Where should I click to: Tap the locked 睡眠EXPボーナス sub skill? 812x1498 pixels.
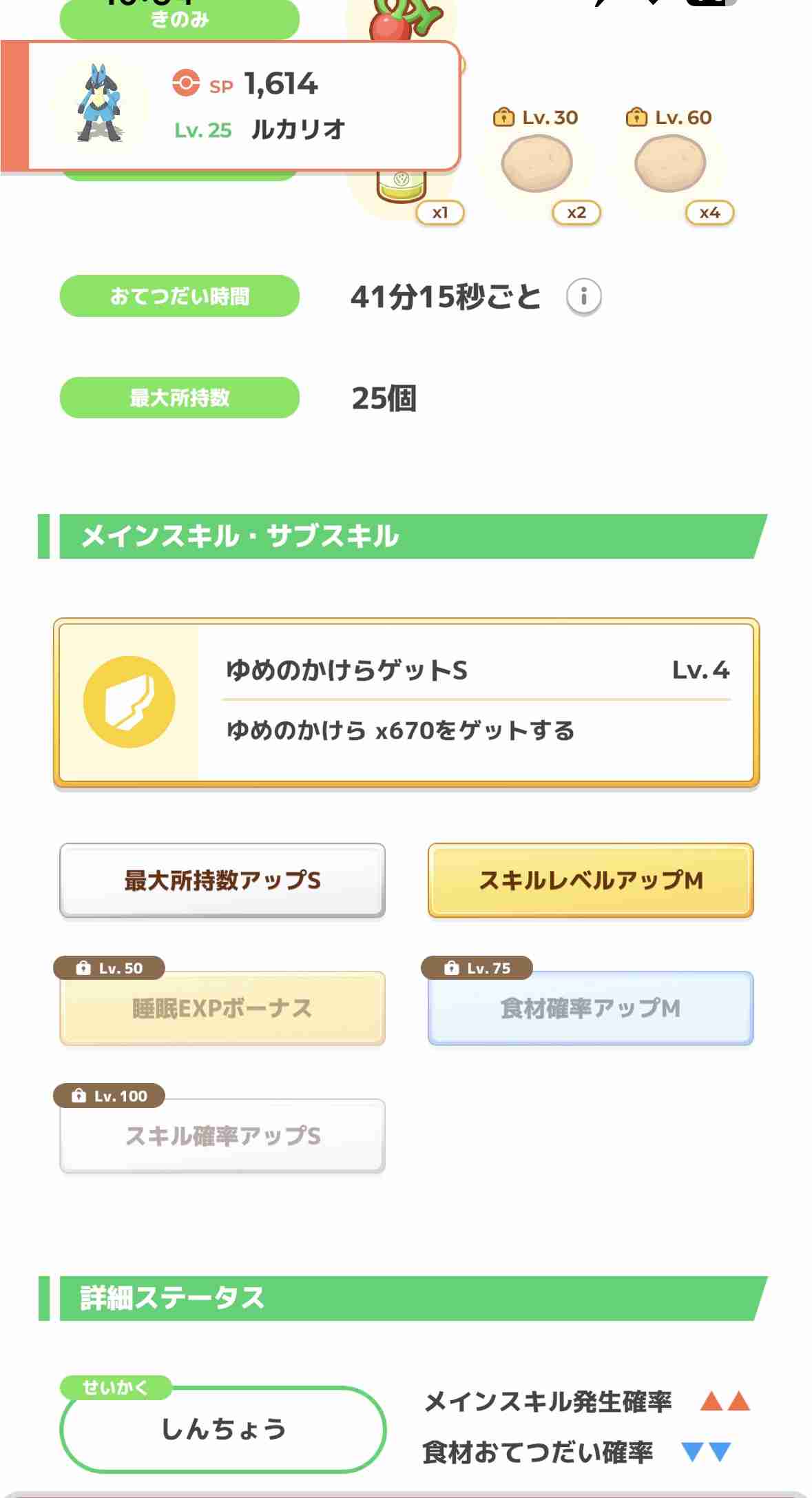[222, 1008]
